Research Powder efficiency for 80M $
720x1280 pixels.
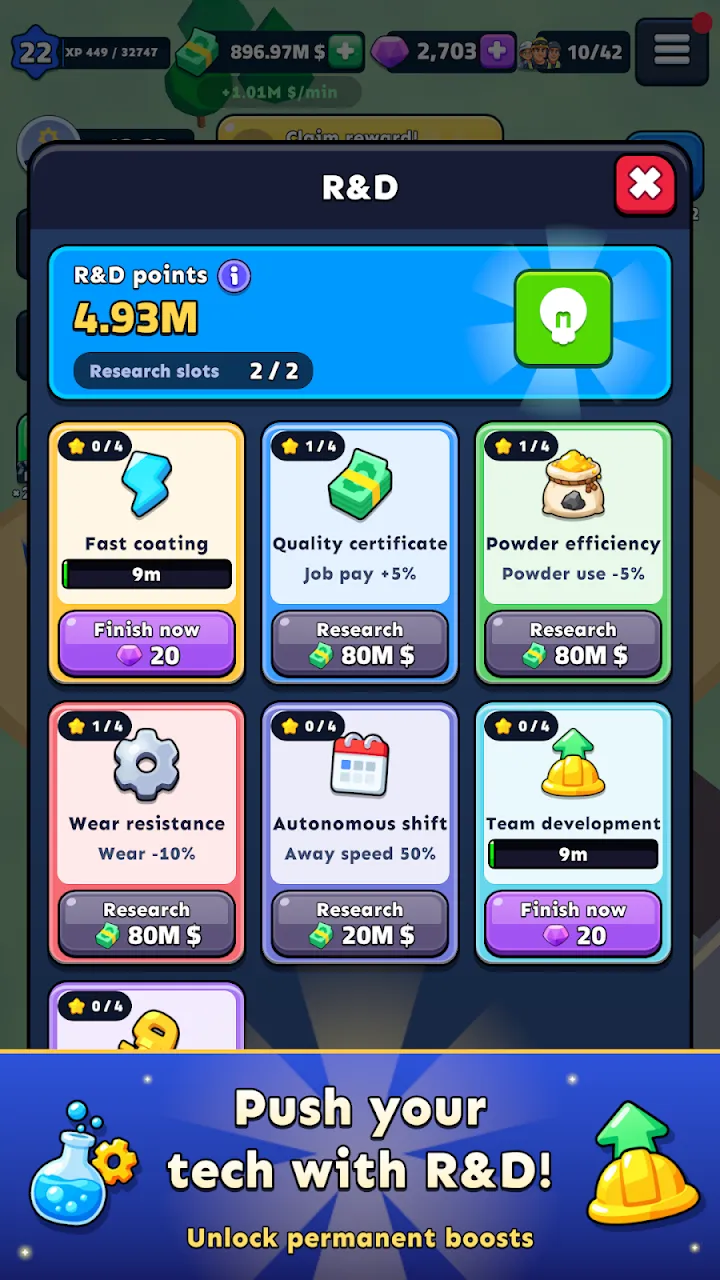(573, 644)
